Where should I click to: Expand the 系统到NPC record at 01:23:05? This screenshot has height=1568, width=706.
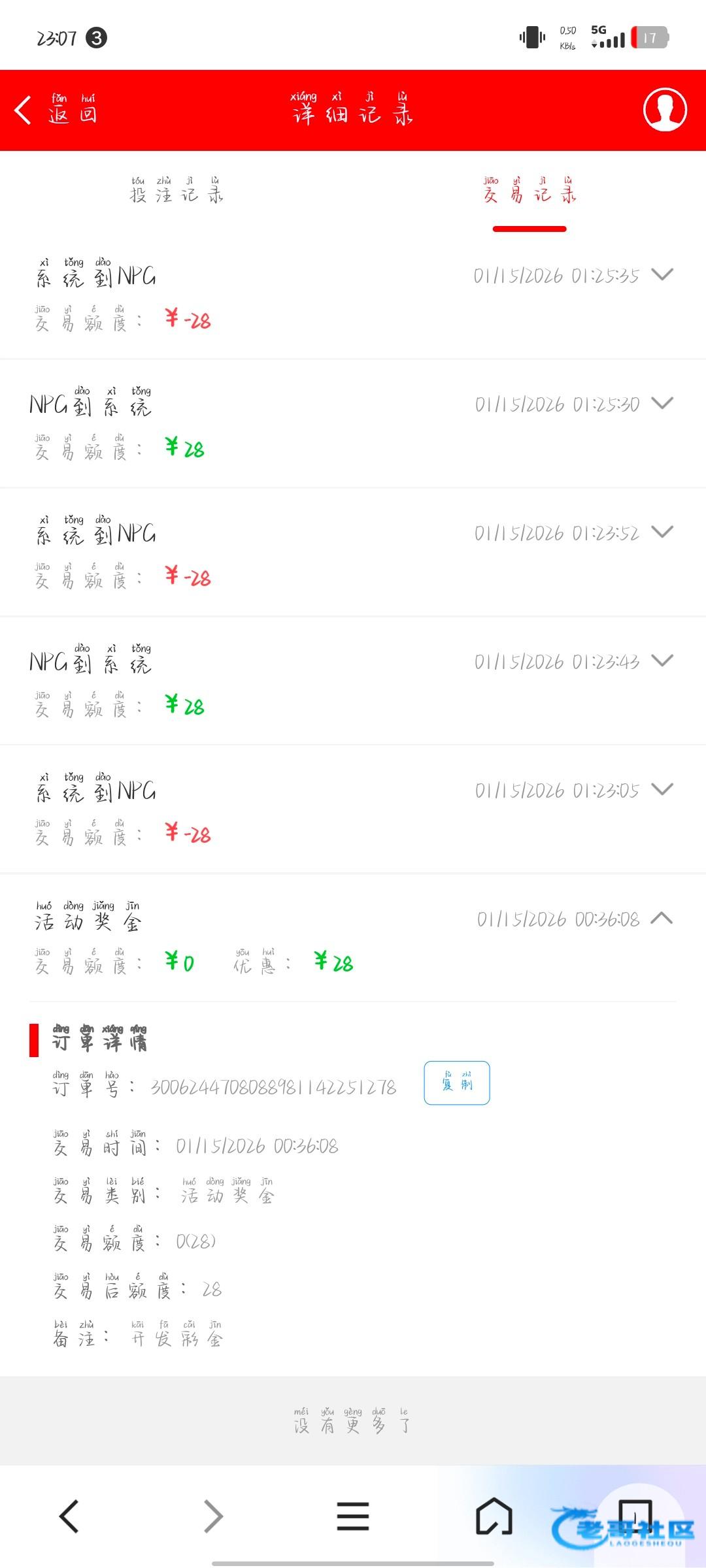click(662, 789)
